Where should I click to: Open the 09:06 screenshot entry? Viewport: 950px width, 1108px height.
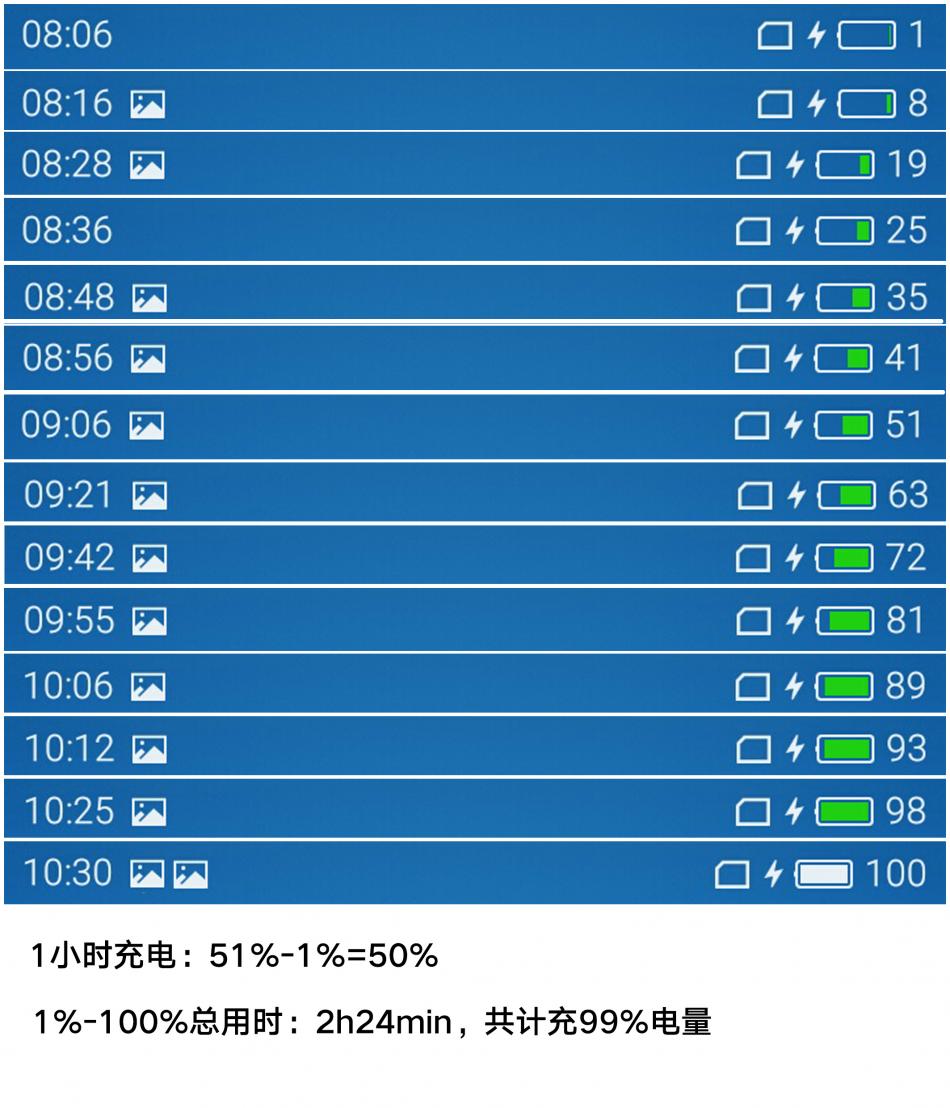click(400, 424)
